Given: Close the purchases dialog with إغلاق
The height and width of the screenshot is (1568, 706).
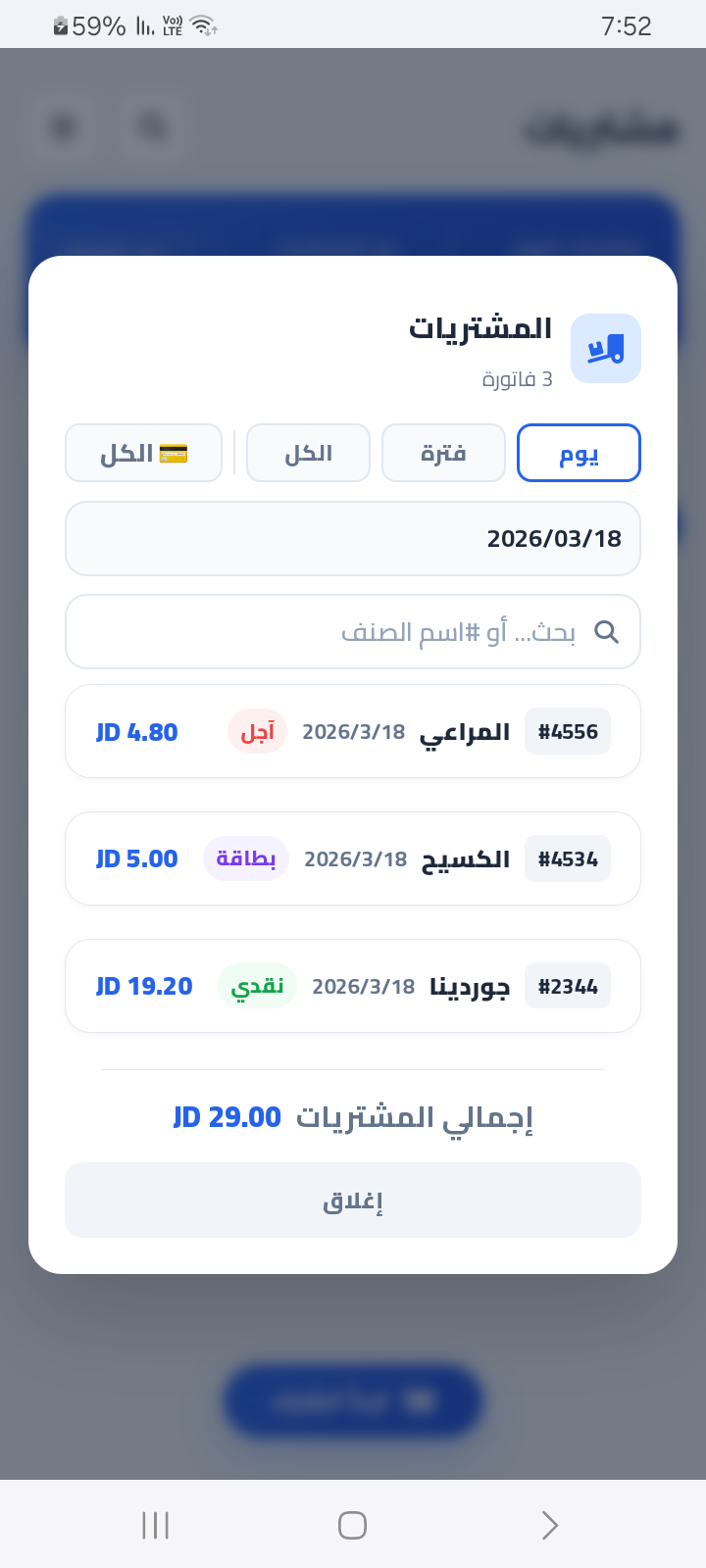Looking at the screenshot, I should 353,1200.
